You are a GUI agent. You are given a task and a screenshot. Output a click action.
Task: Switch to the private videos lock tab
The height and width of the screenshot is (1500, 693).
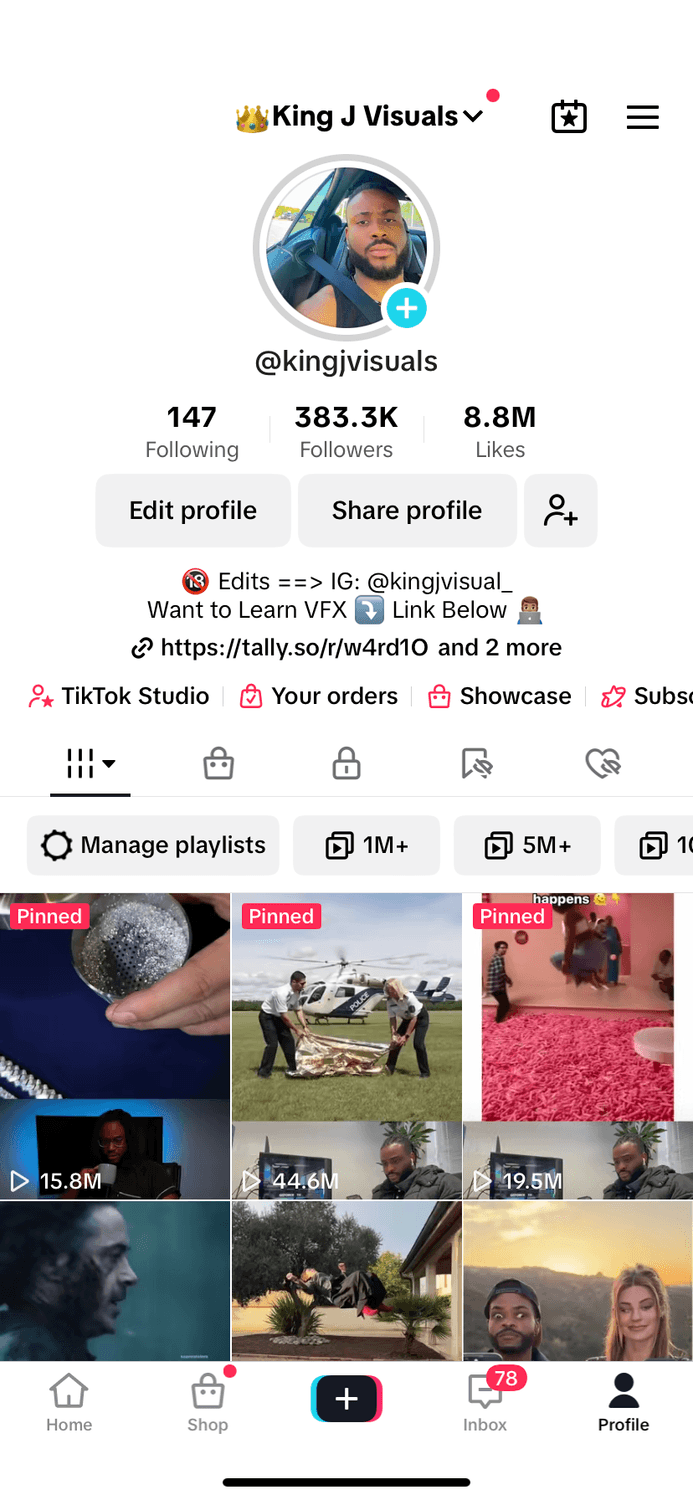pyautogui.click(x=346, y=765)
